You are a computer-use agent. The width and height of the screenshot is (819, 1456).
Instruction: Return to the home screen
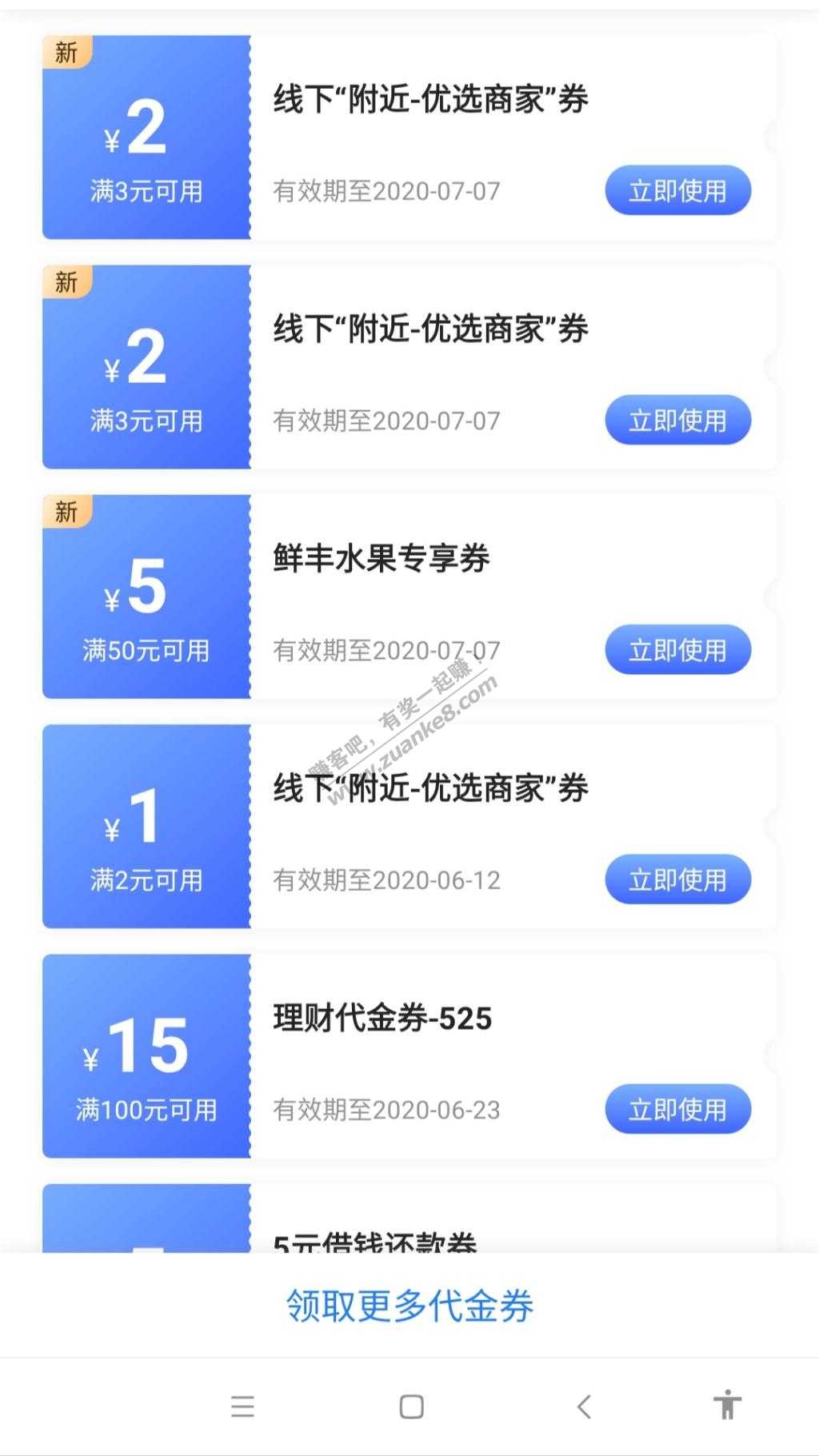coord(411,1406)
